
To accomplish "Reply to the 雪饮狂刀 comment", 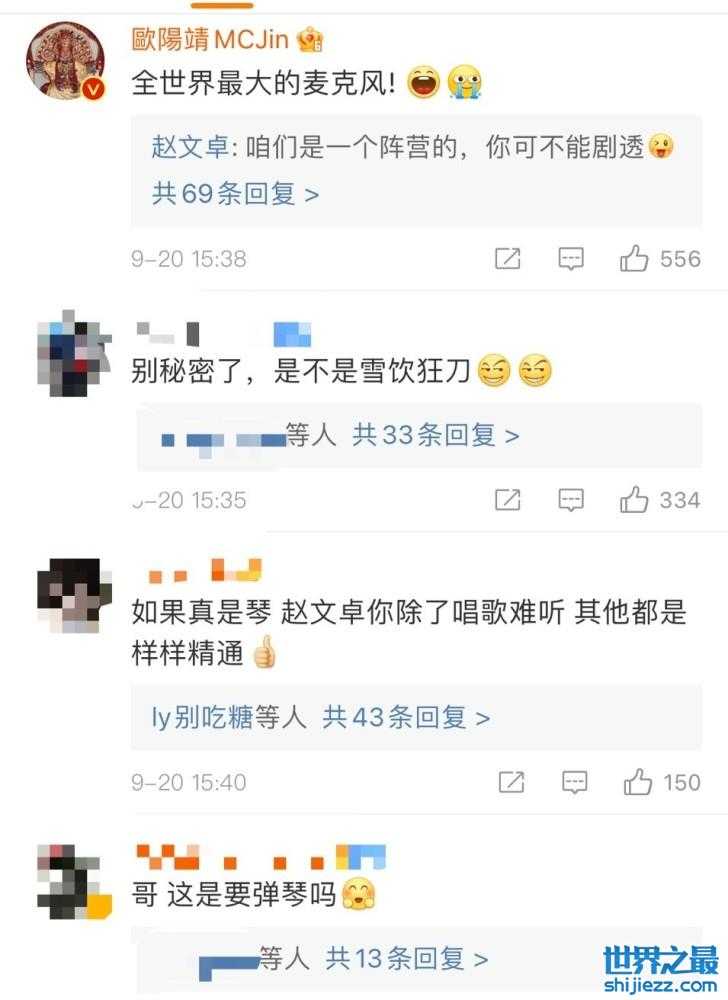I will [x=570, y=499].
